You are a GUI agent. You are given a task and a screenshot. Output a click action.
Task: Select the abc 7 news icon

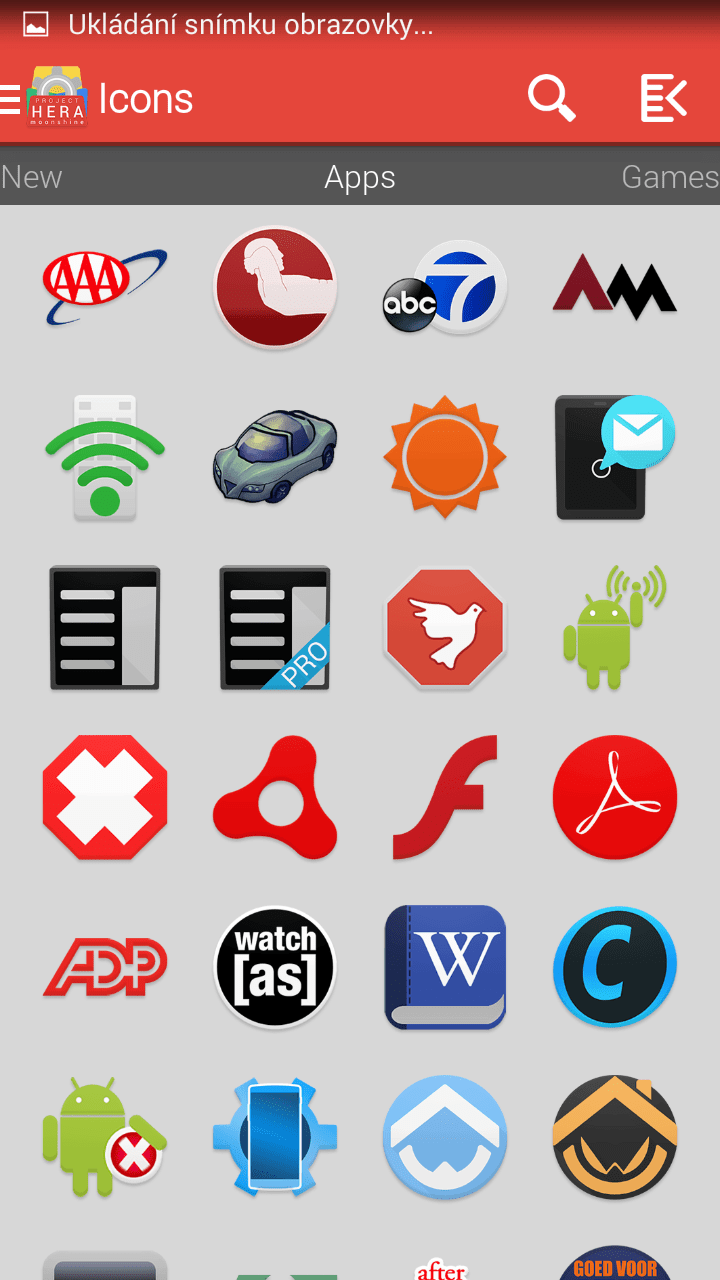pyautogui.click(x=445, y=287)
